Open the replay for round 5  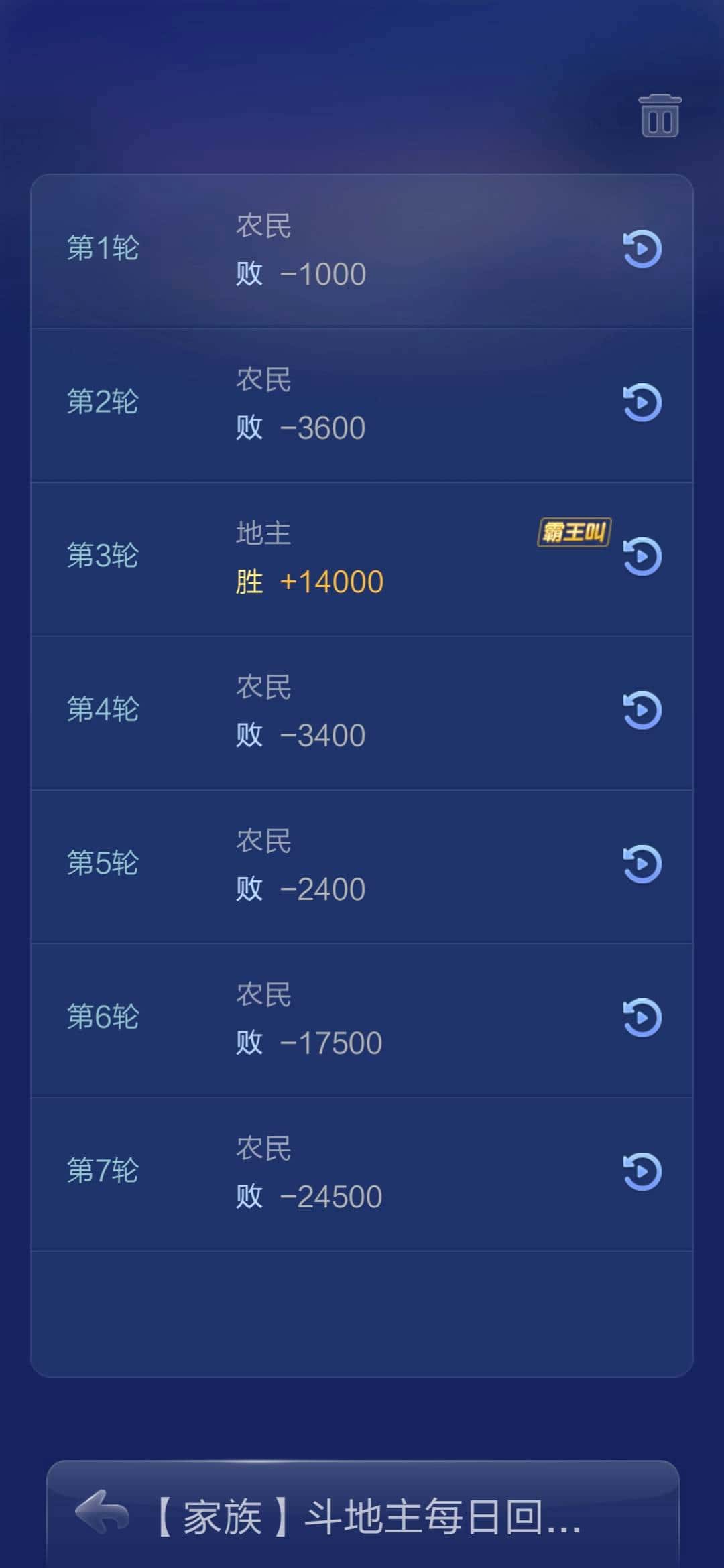coord(642,864)
